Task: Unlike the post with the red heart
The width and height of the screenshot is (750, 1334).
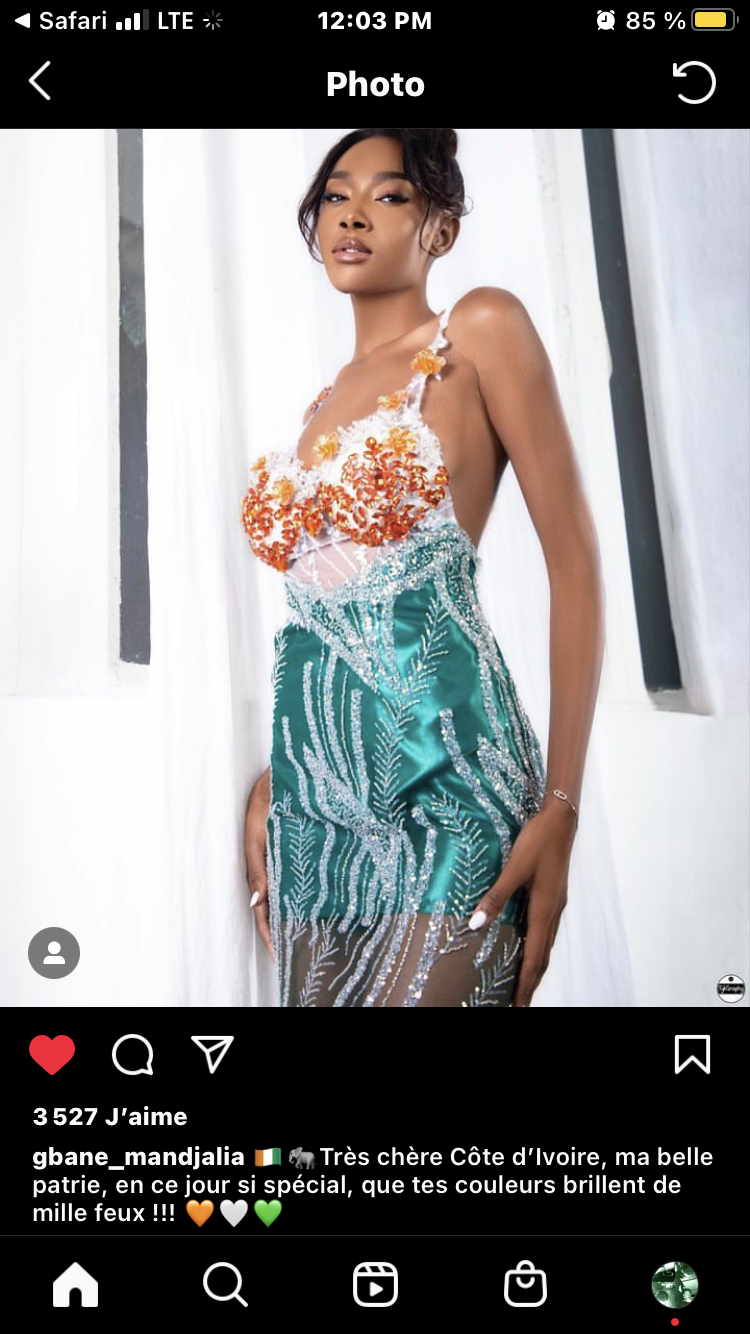Action: tap(52, 1055)
